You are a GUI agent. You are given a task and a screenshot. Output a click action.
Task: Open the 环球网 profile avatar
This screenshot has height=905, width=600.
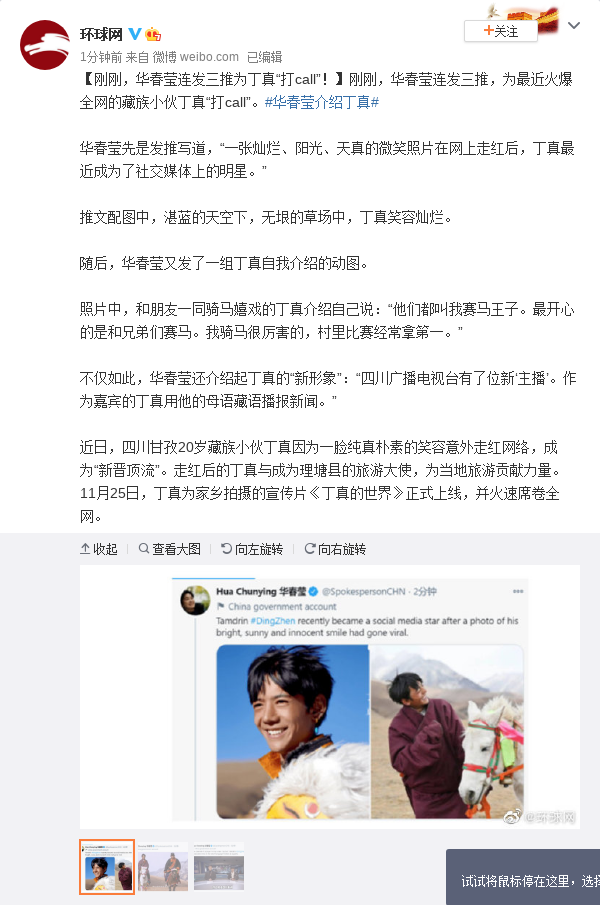point(45,43)
